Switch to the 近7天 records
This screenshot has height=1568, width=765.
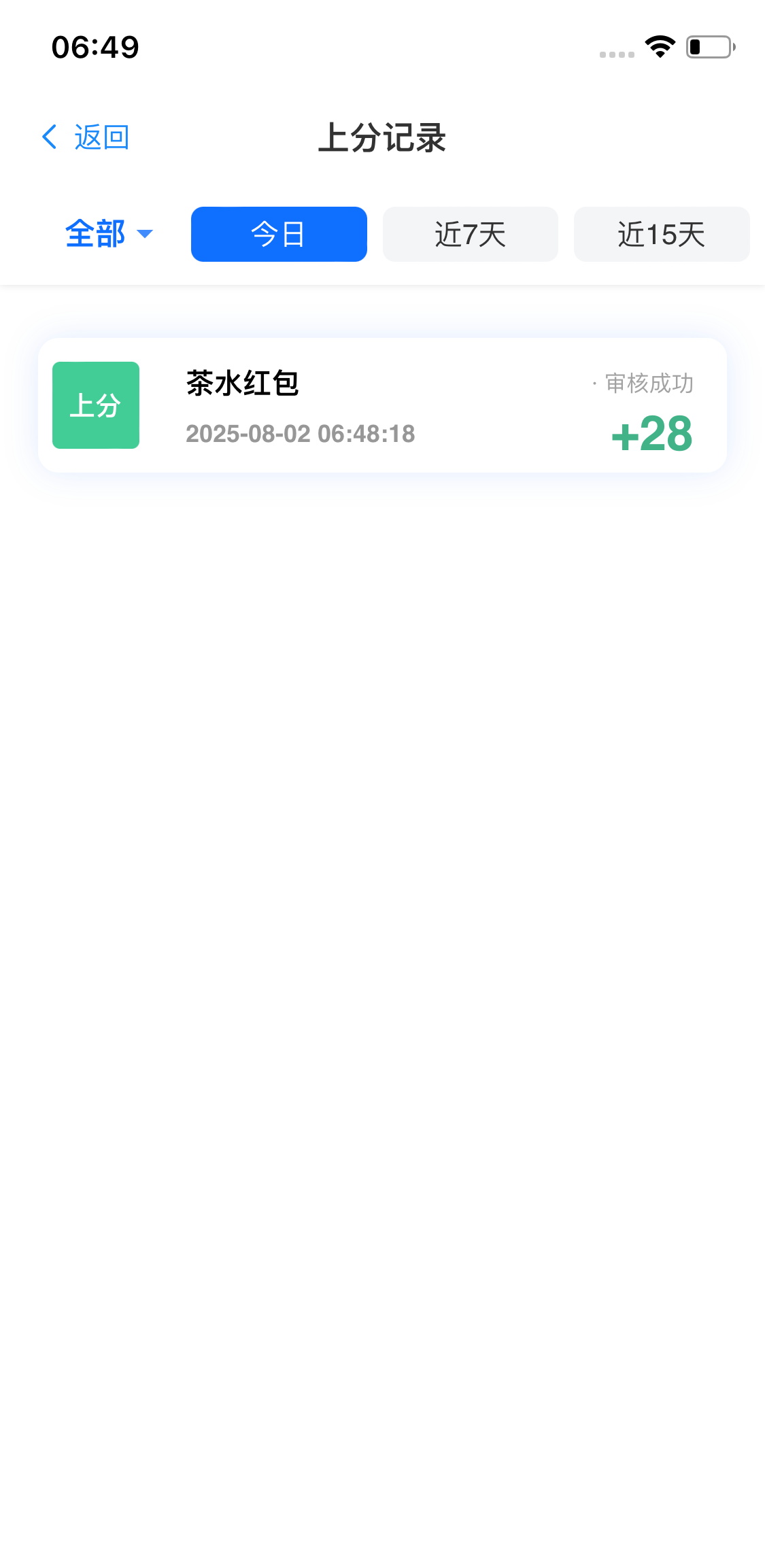[470, 235]
